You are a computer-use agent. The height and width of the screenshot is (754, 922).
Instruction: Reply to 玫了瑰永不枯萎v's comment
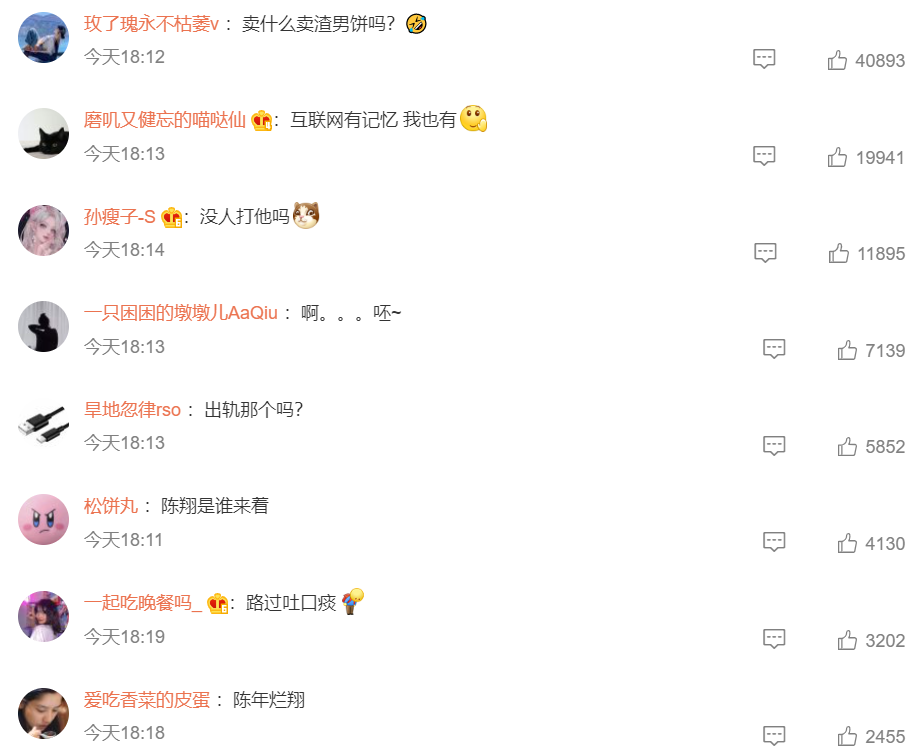coord(764,59)
